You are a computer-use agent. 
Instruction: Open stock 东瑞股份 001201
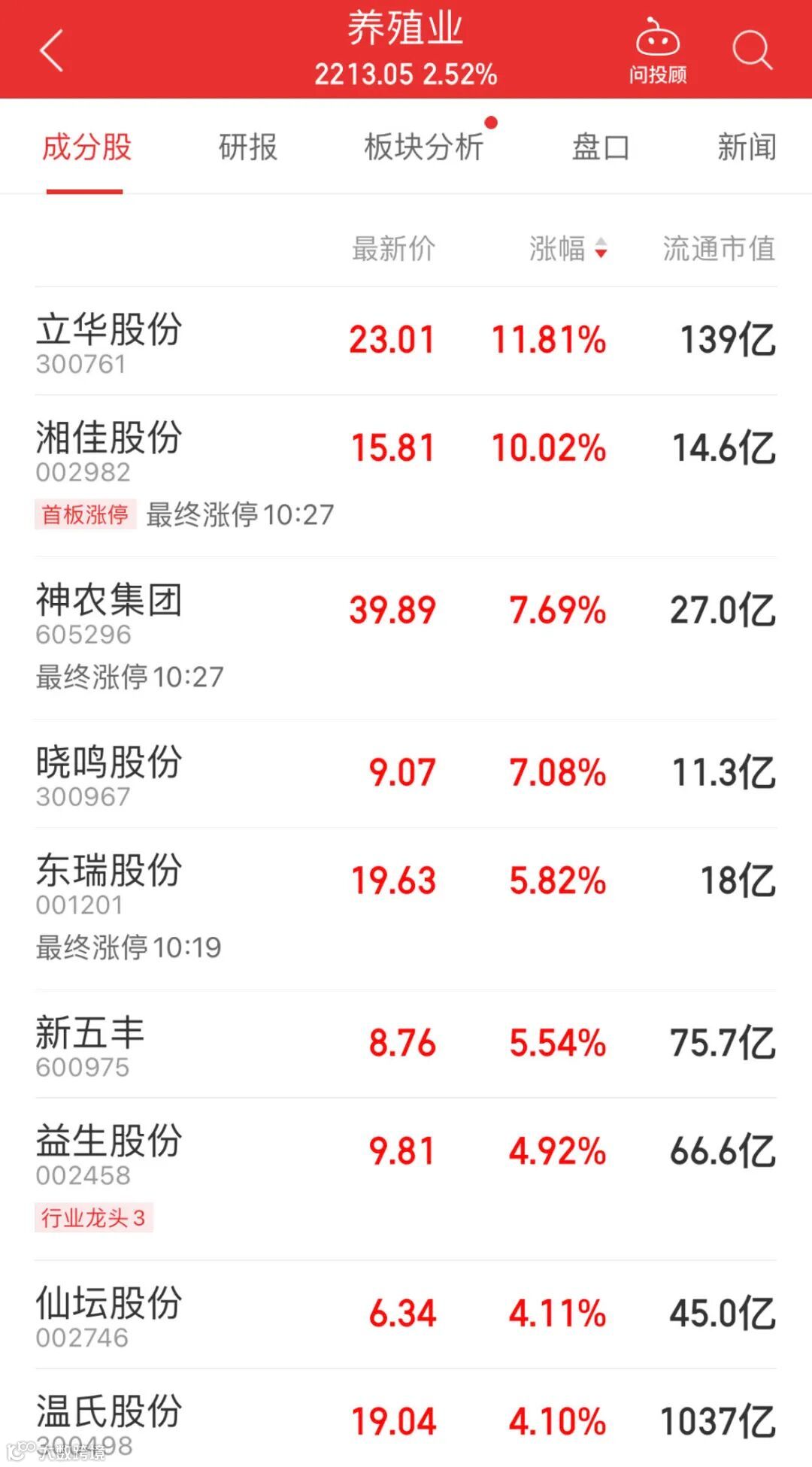click(x=109, y=882)
